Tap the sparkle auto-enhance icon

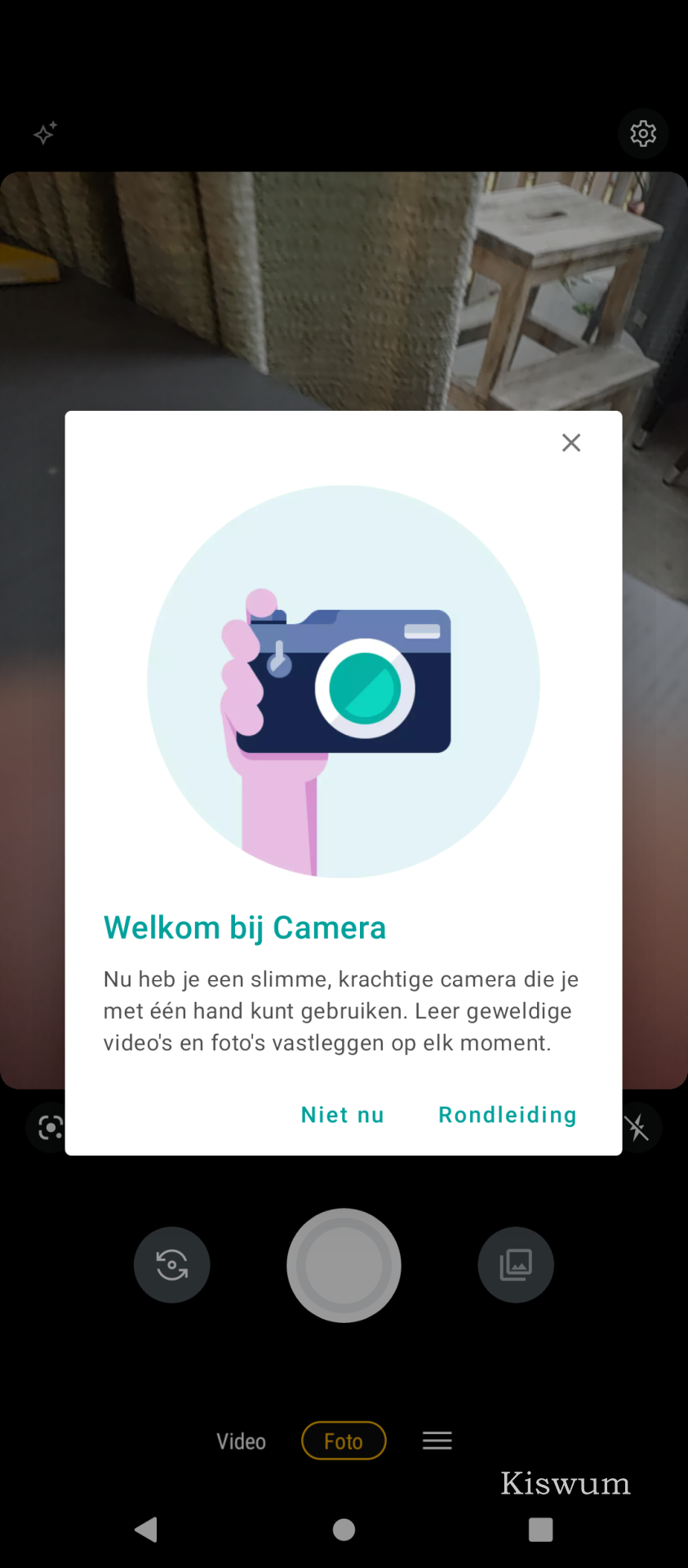tap(46, 133)
